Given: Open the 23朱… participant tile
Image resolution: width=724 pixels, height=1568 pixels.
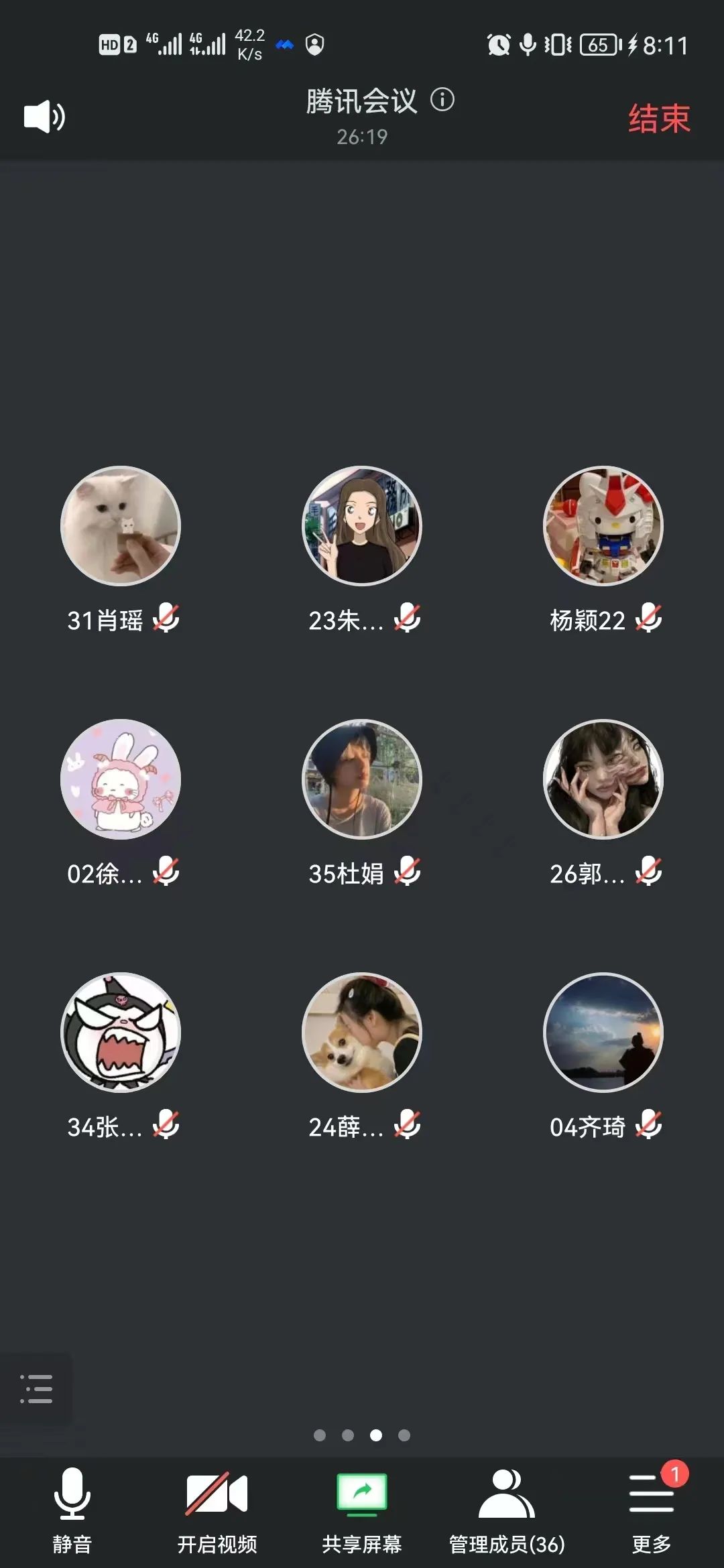Looking at the screenshot, I should pyautogui.click(x=362, y=526).
